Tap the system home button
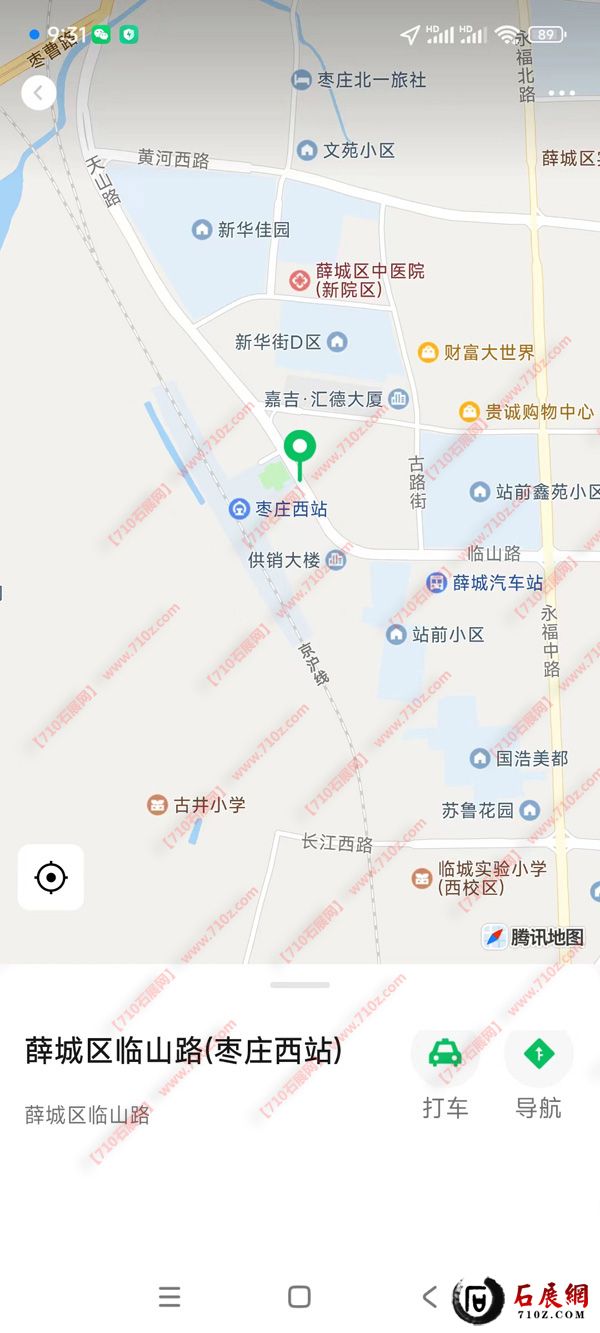The image size is (600, 1333). [299, 1297]
